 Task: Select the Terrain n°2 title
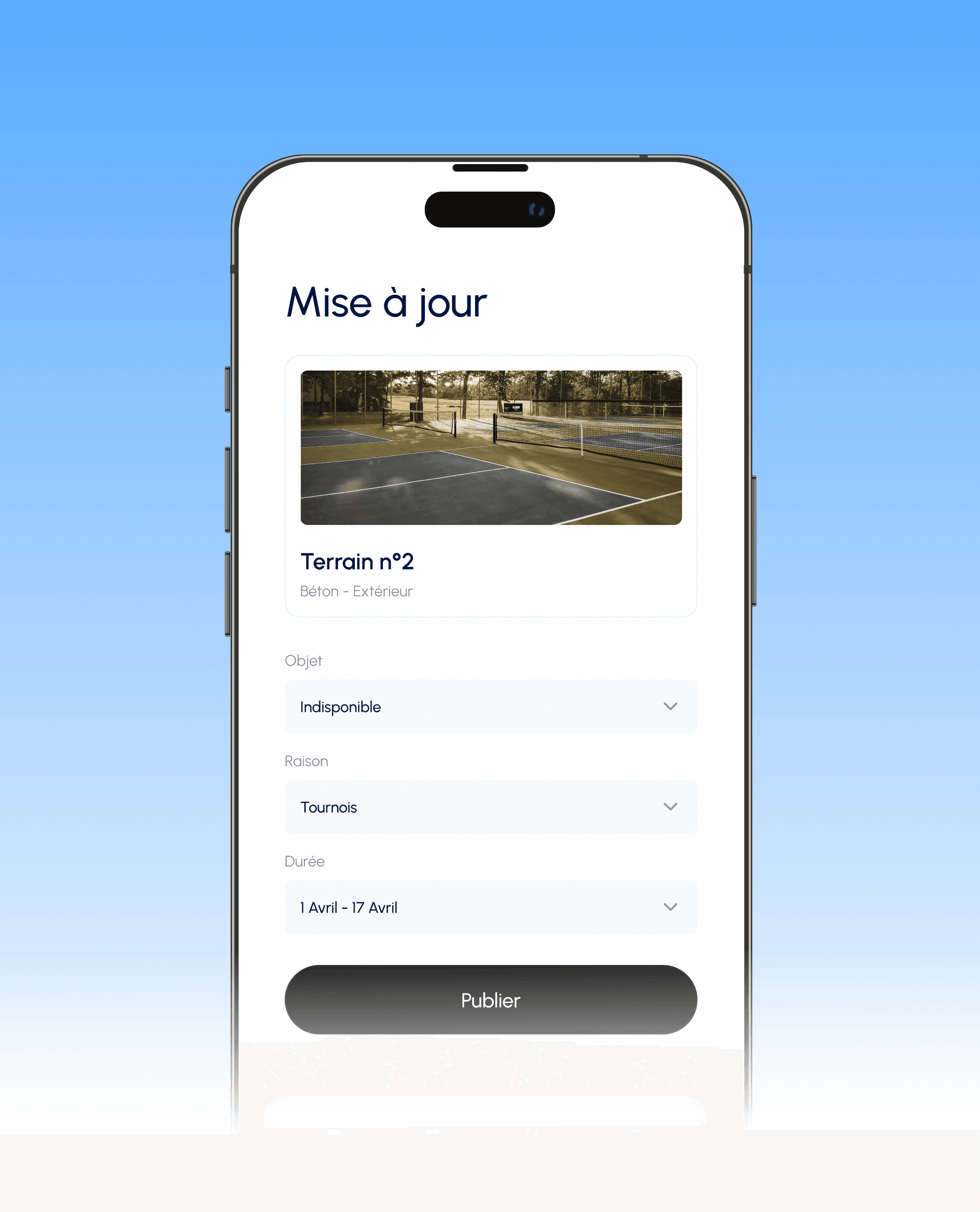pos(358,561)
